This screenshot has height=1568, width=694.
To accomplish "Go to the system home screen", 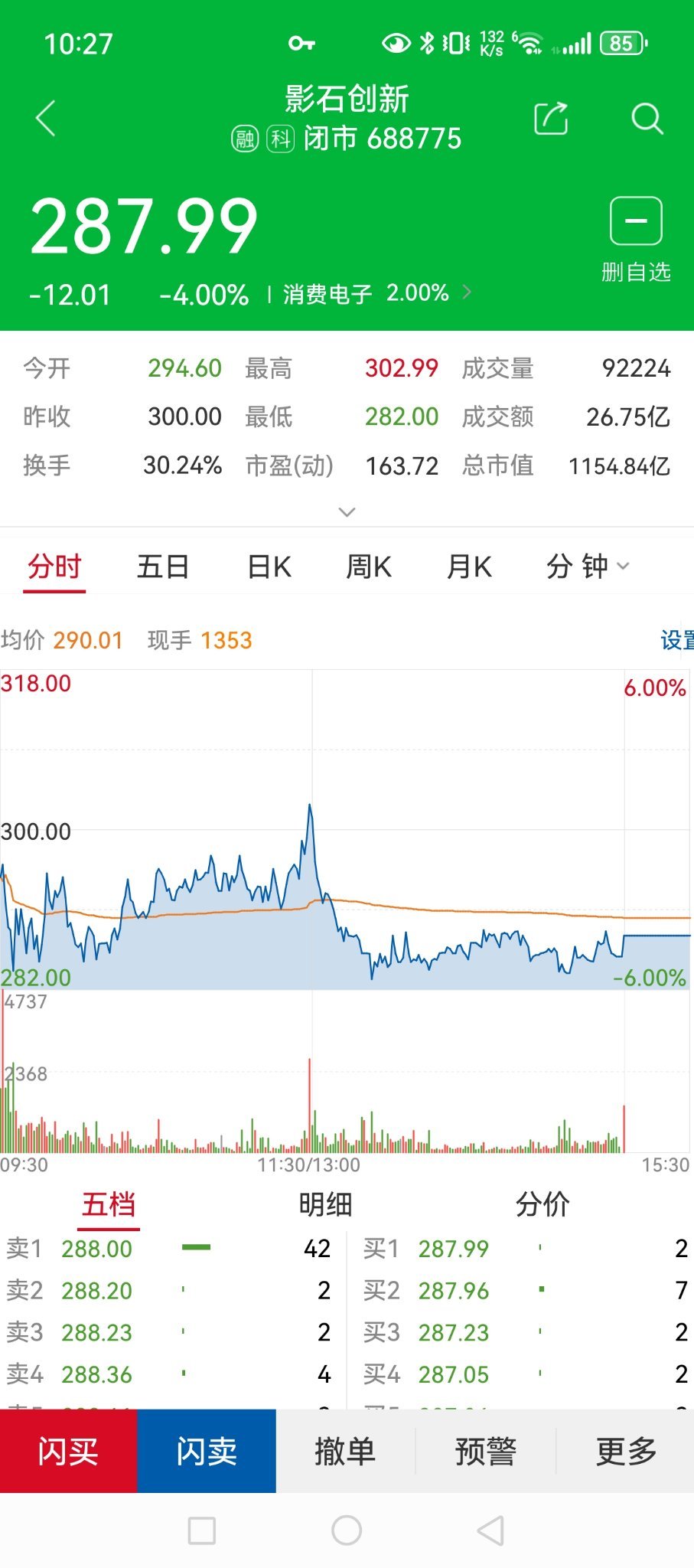I will 347,1530.
